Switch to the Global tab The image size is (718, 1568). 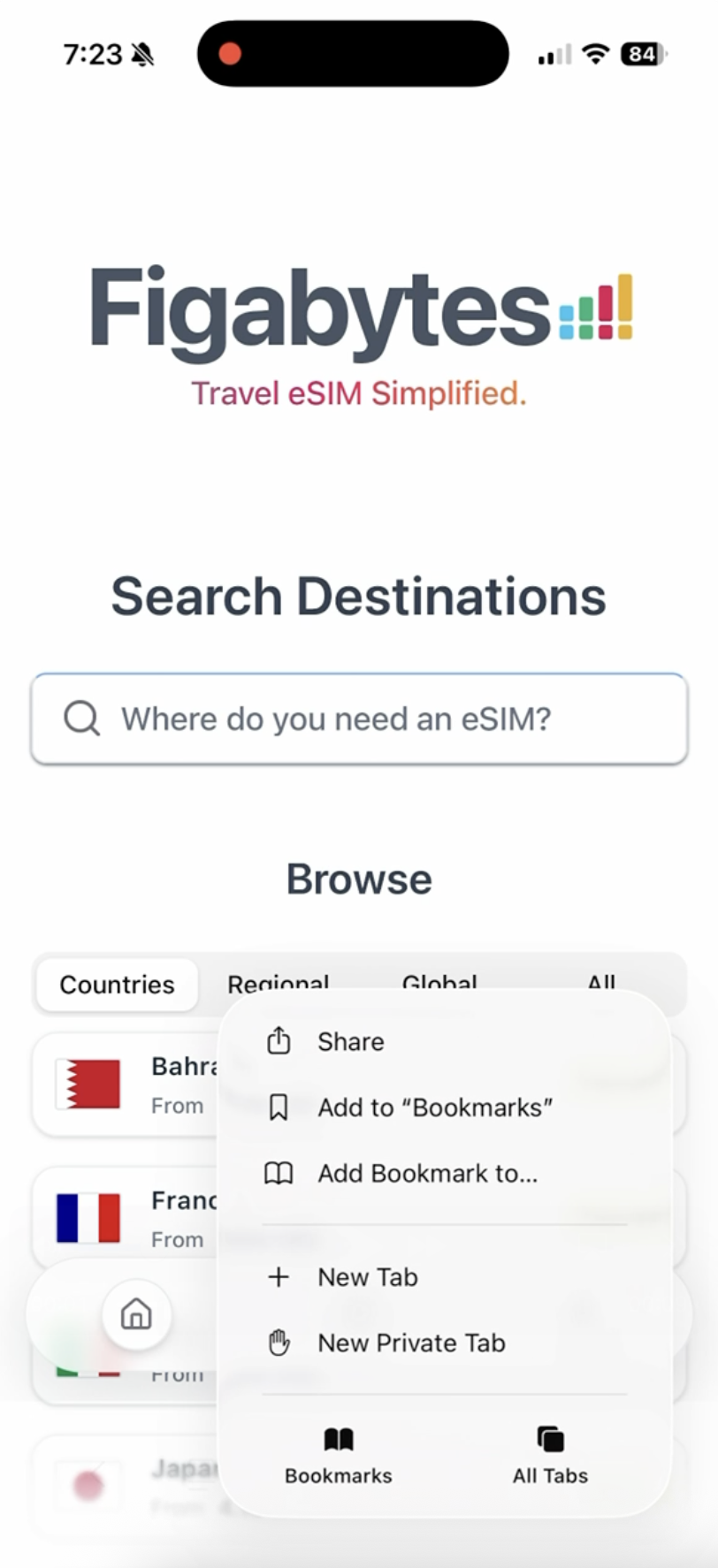(439, 981)
